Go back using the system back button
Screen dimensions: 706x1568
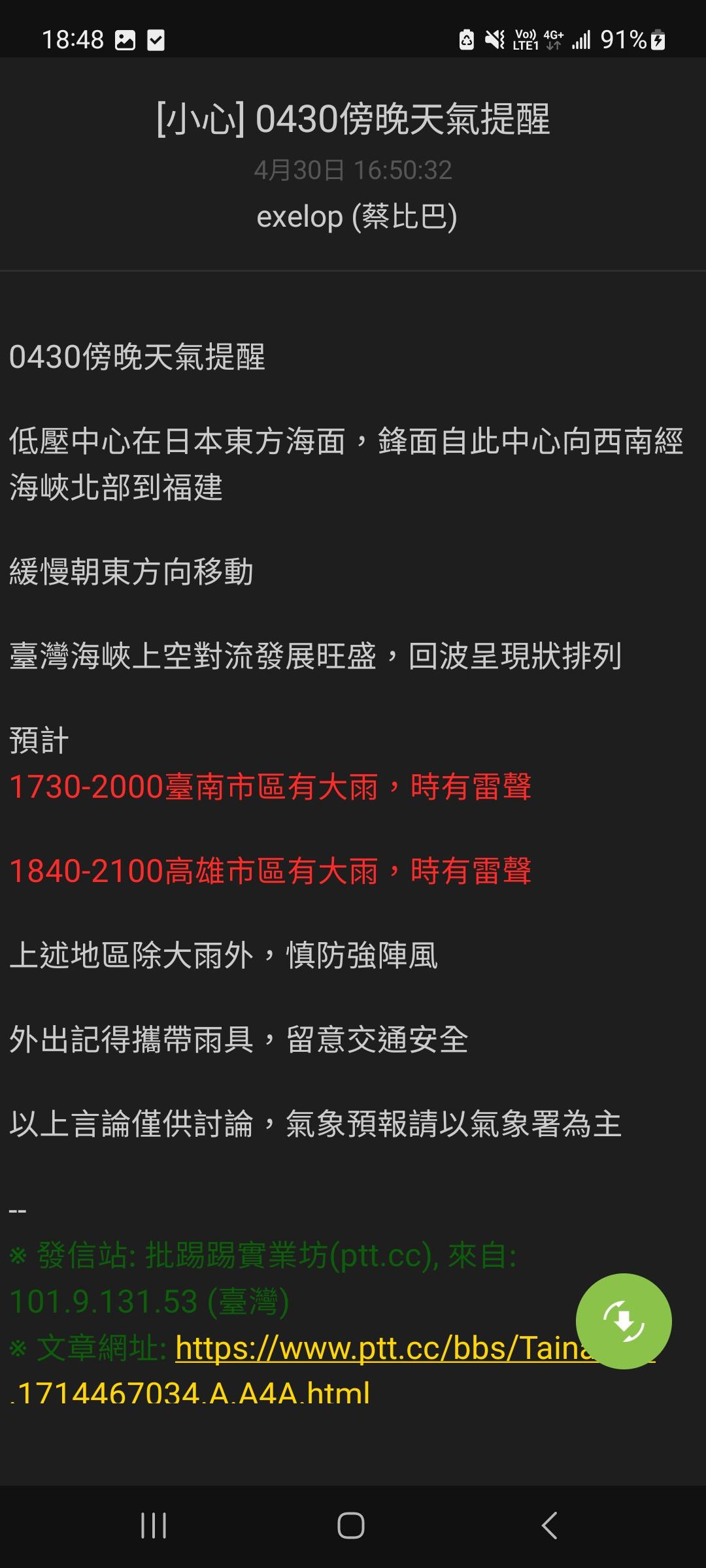549,1526
